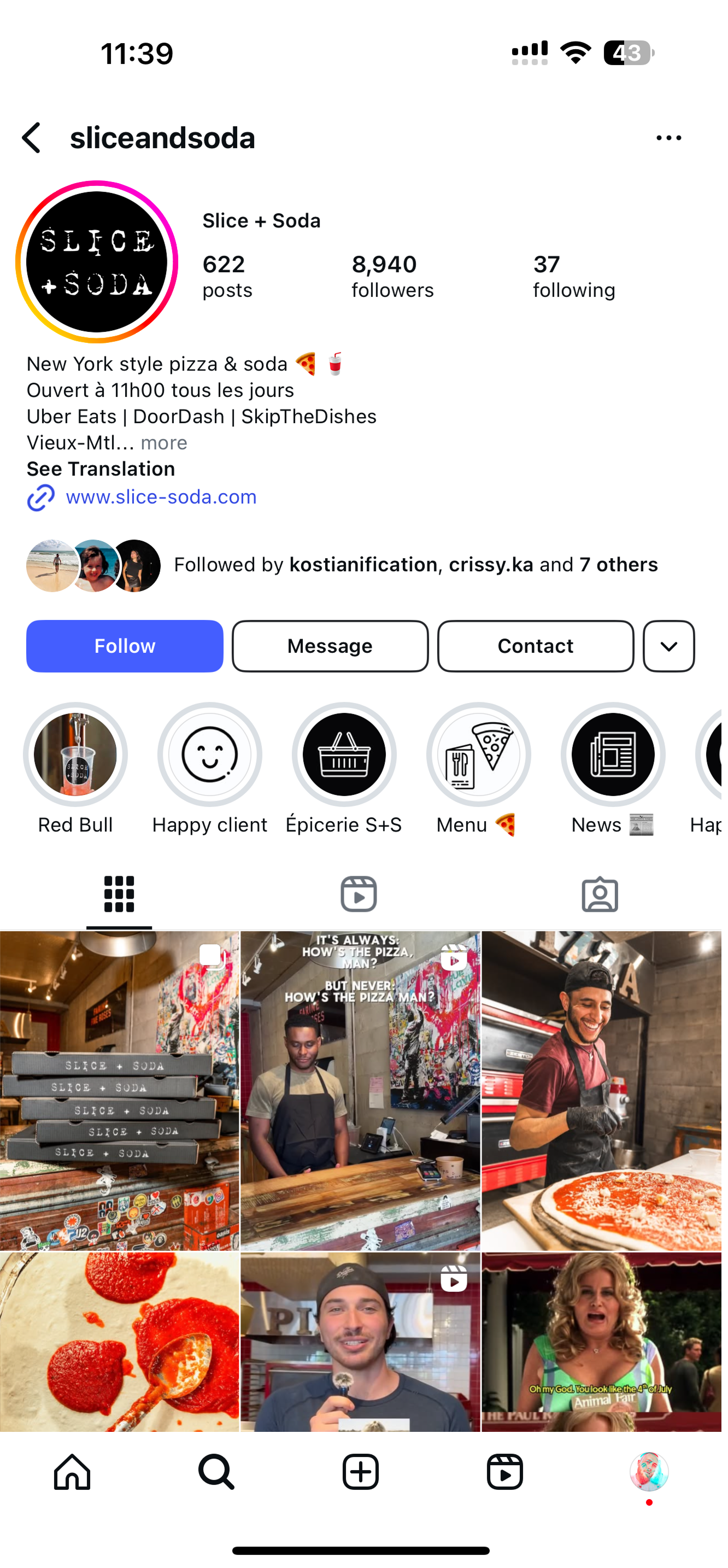
Task: Open the Contact options
Action: (535, 646)
